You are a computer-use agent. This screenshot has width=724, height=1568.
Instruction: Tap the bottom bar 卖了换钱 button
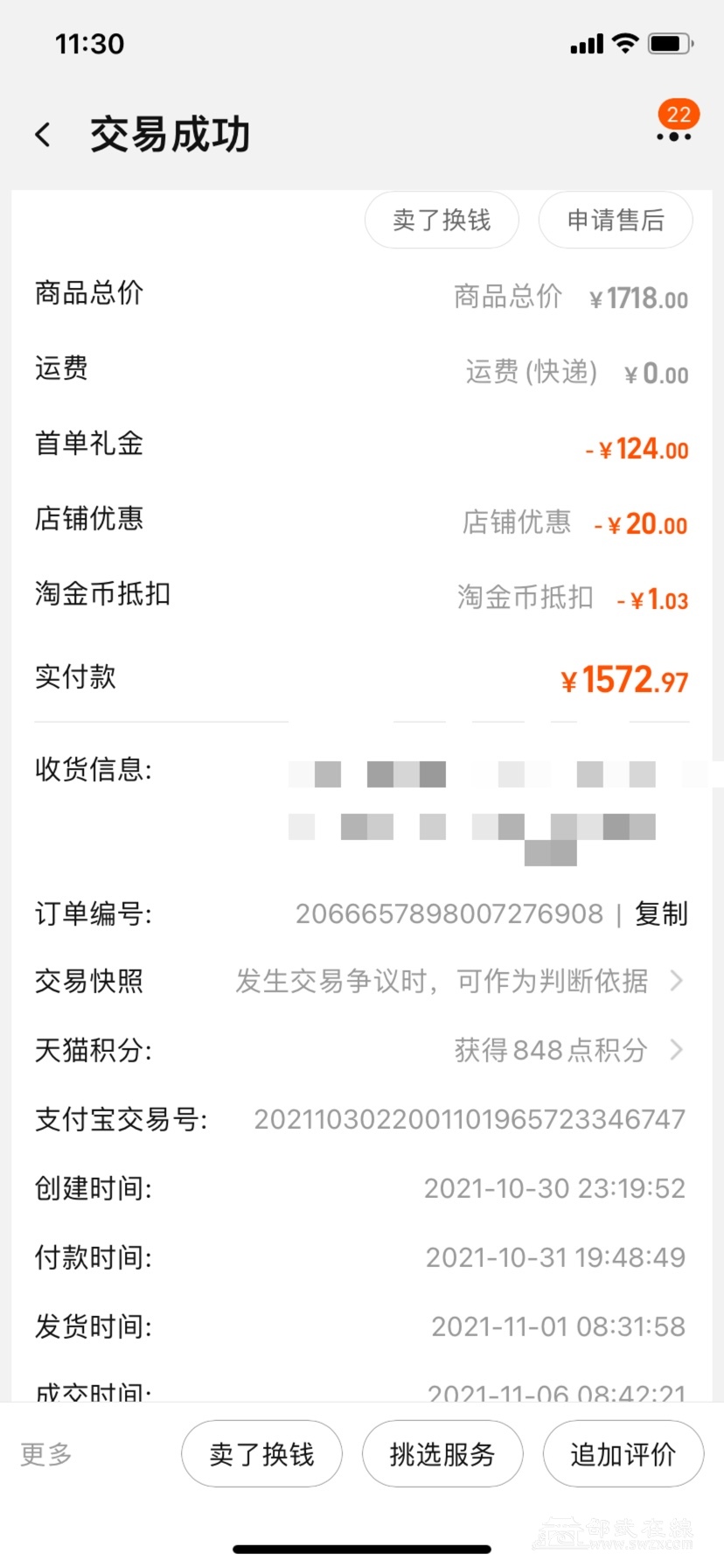coord(261,1454)
